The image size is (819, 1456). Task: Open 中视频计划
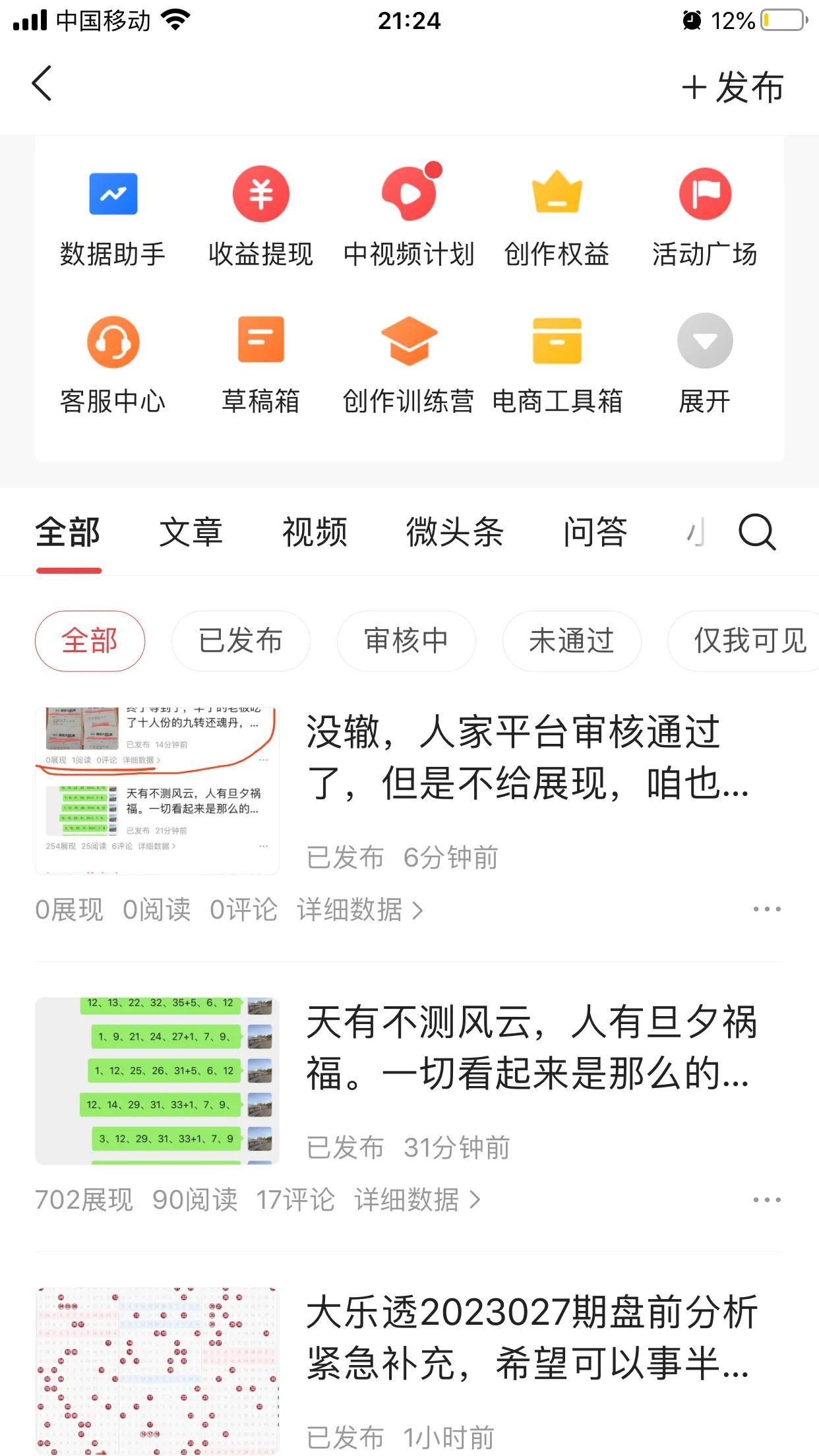409,215
